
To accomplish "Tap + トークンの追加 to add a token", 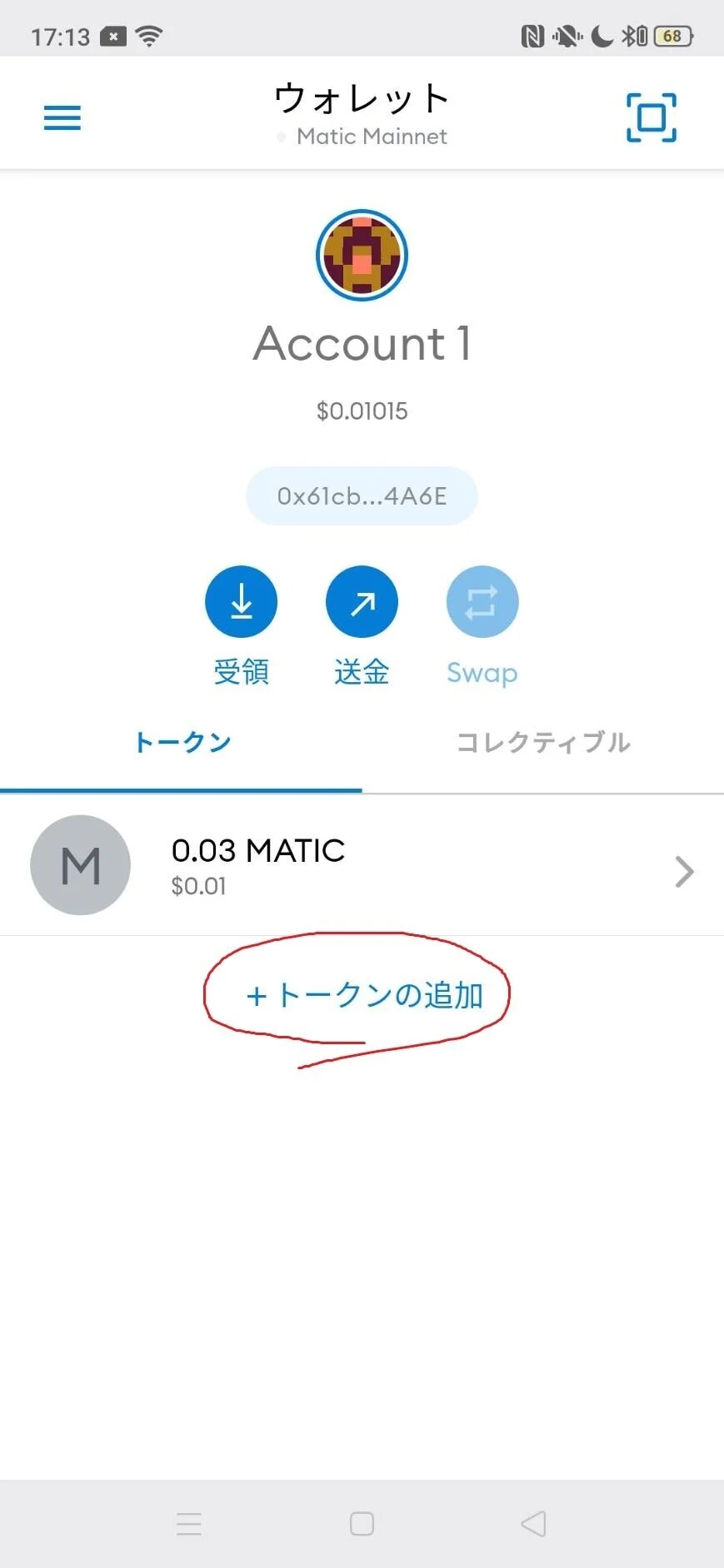I will [364, 995].
